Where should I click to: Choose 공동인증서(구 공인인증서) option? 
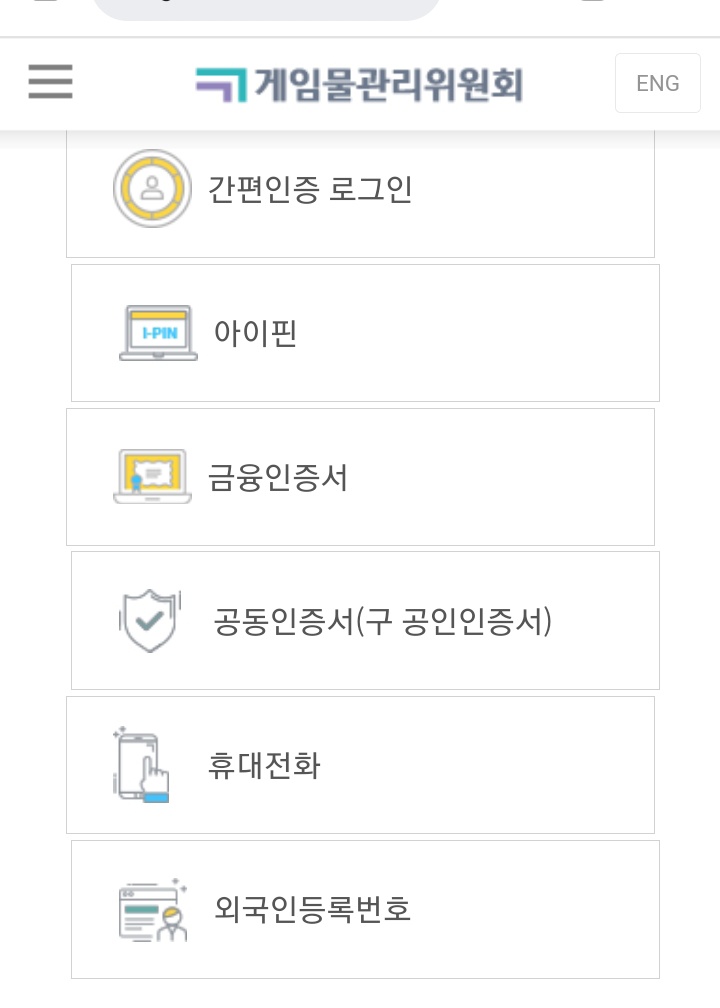coord(365,621)
